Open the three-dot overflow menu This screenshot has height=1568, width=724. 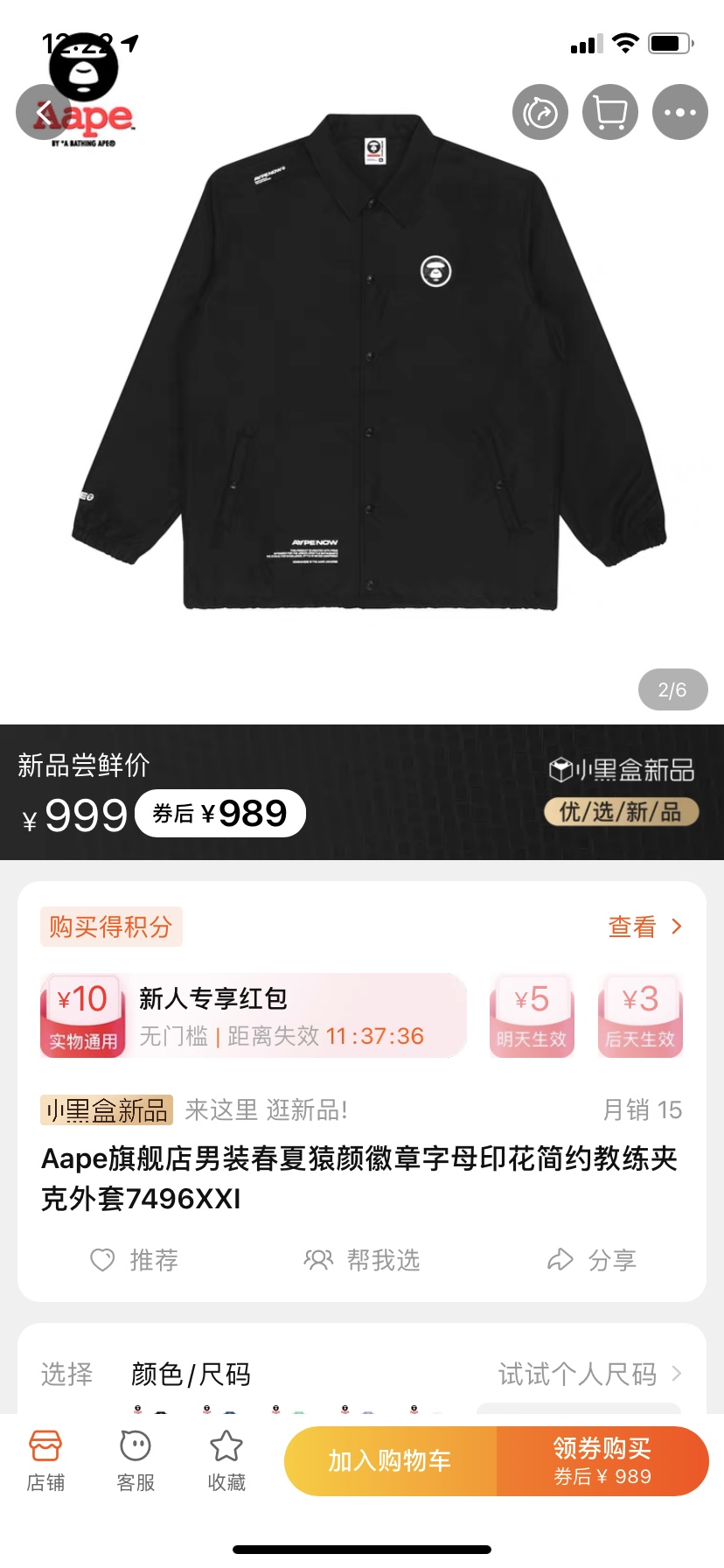coord(680,112)
